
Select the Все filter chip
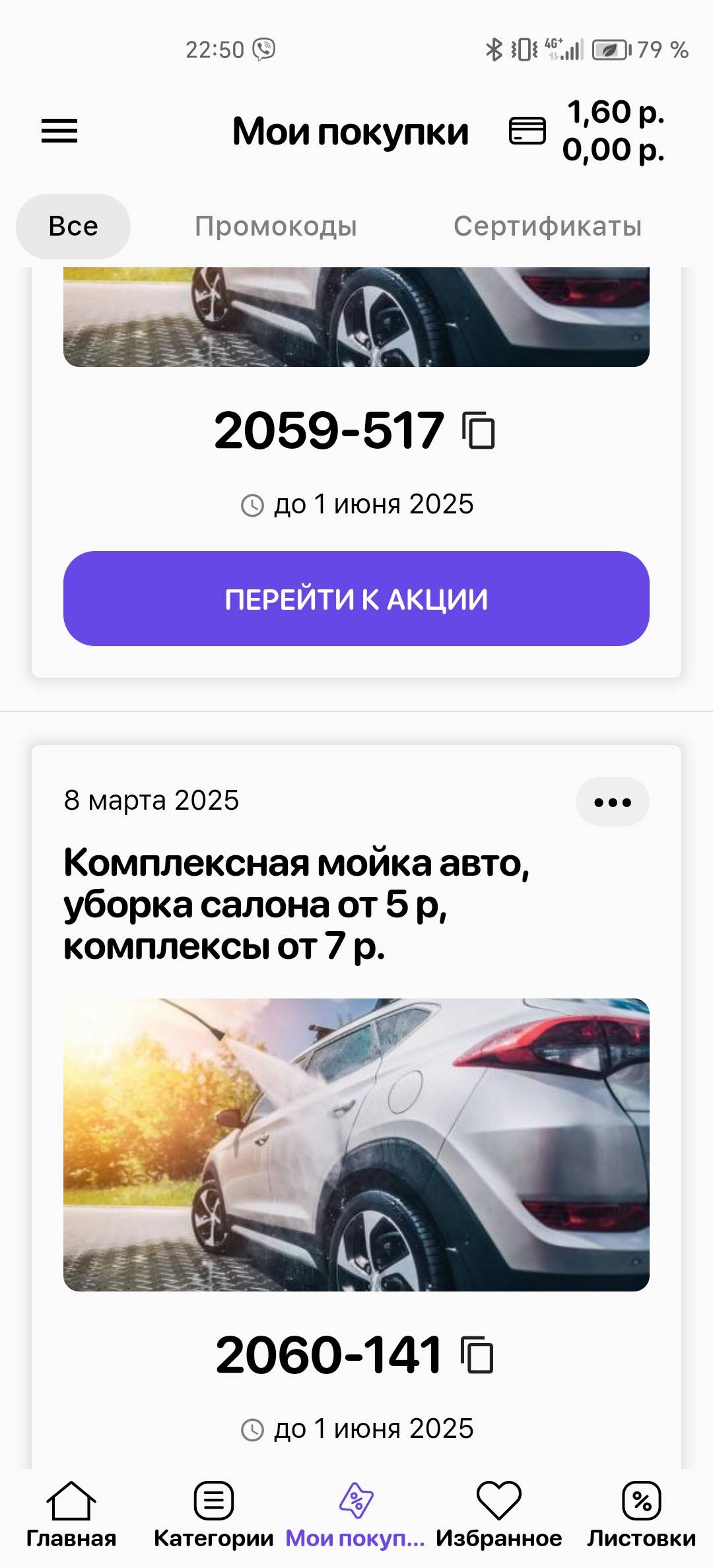73,226
